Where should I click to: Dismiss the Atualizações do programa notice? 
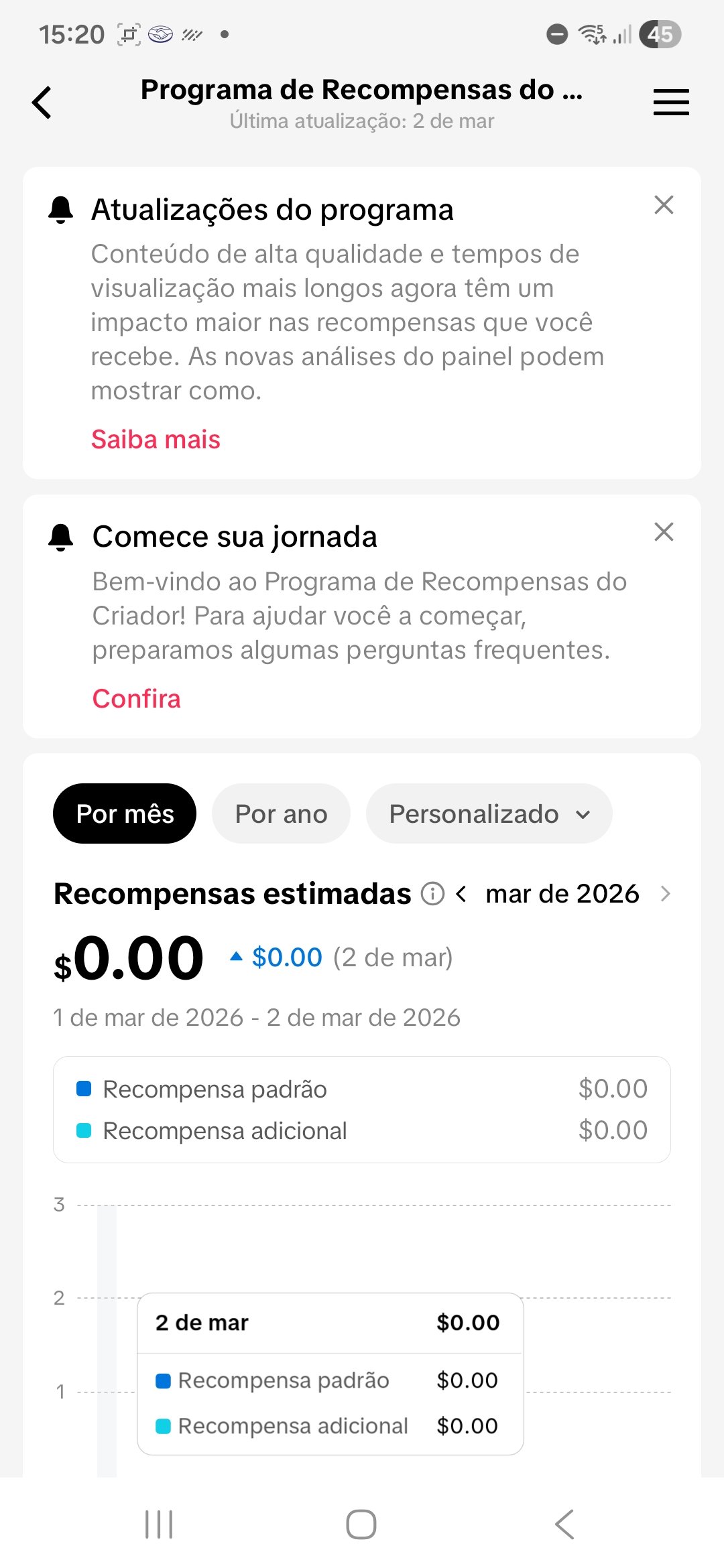(664, 205)
